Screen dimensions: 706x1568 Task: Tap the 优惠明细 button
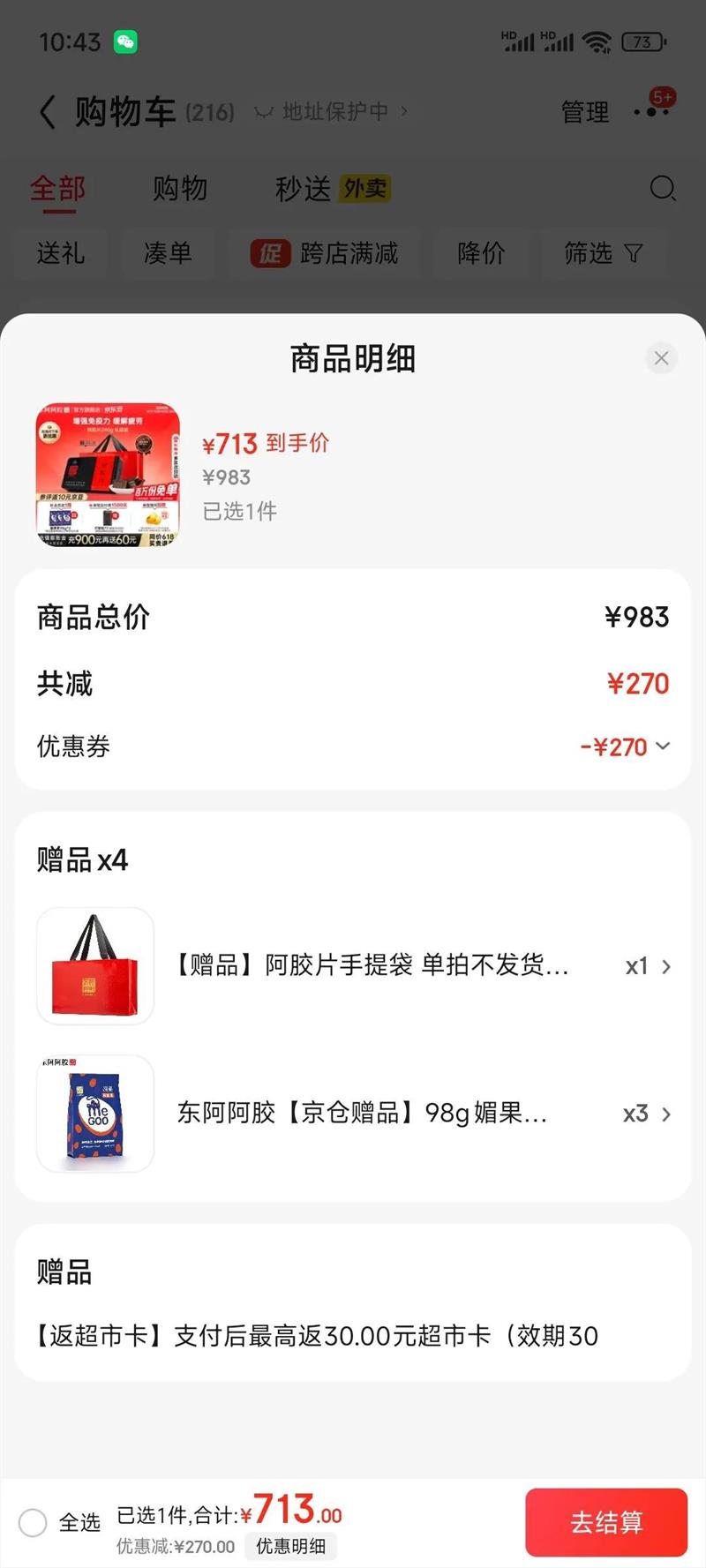tap(290, 1546)
